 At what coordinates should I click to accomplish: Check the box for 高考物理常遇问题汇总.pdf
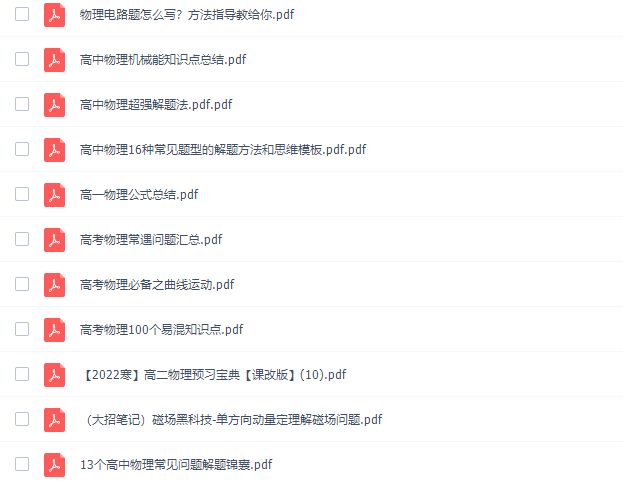coord(22,240)
